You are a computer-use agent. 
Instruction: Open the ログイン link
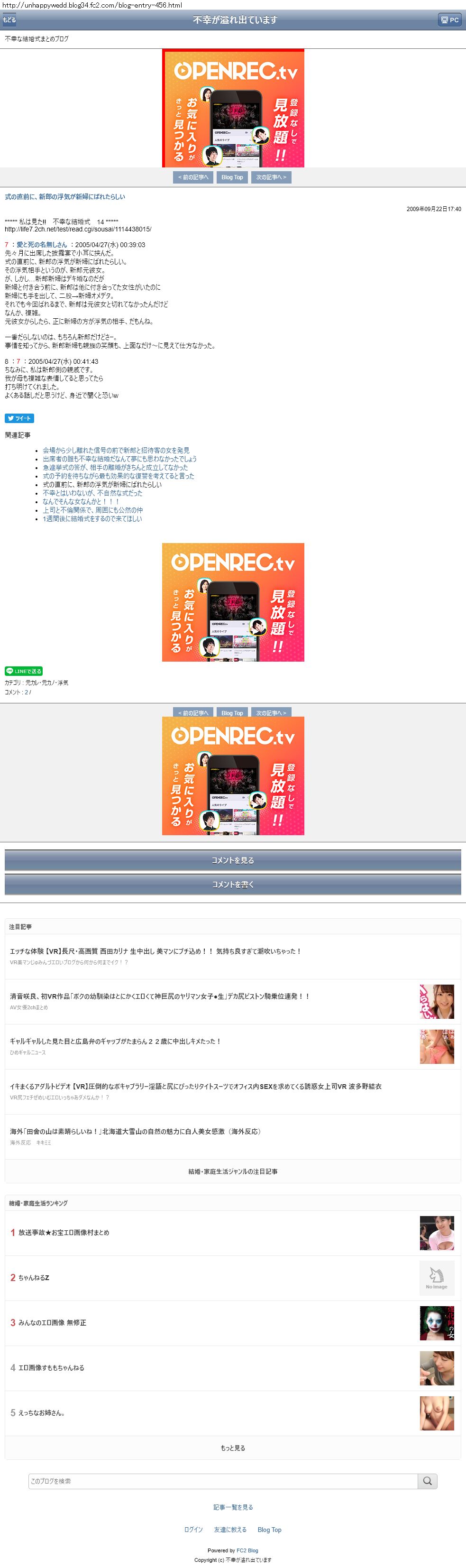[x=193, y=1530]
